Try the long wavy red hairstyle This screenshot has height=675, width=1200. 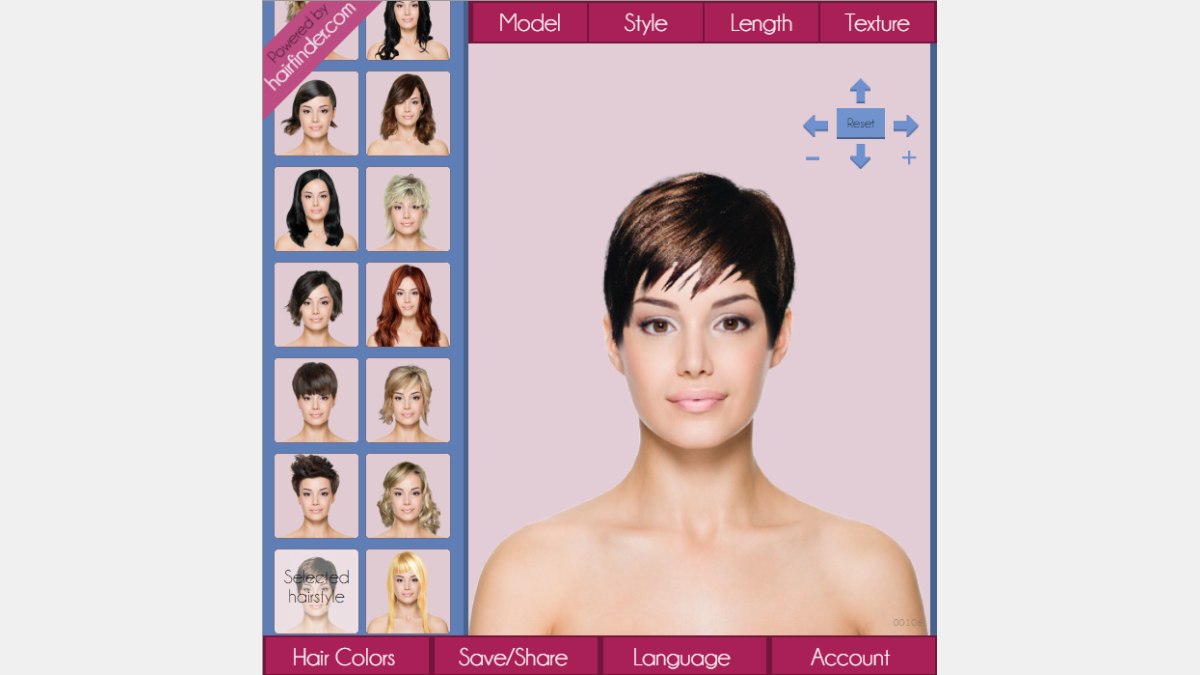click(x=408, y=305)
